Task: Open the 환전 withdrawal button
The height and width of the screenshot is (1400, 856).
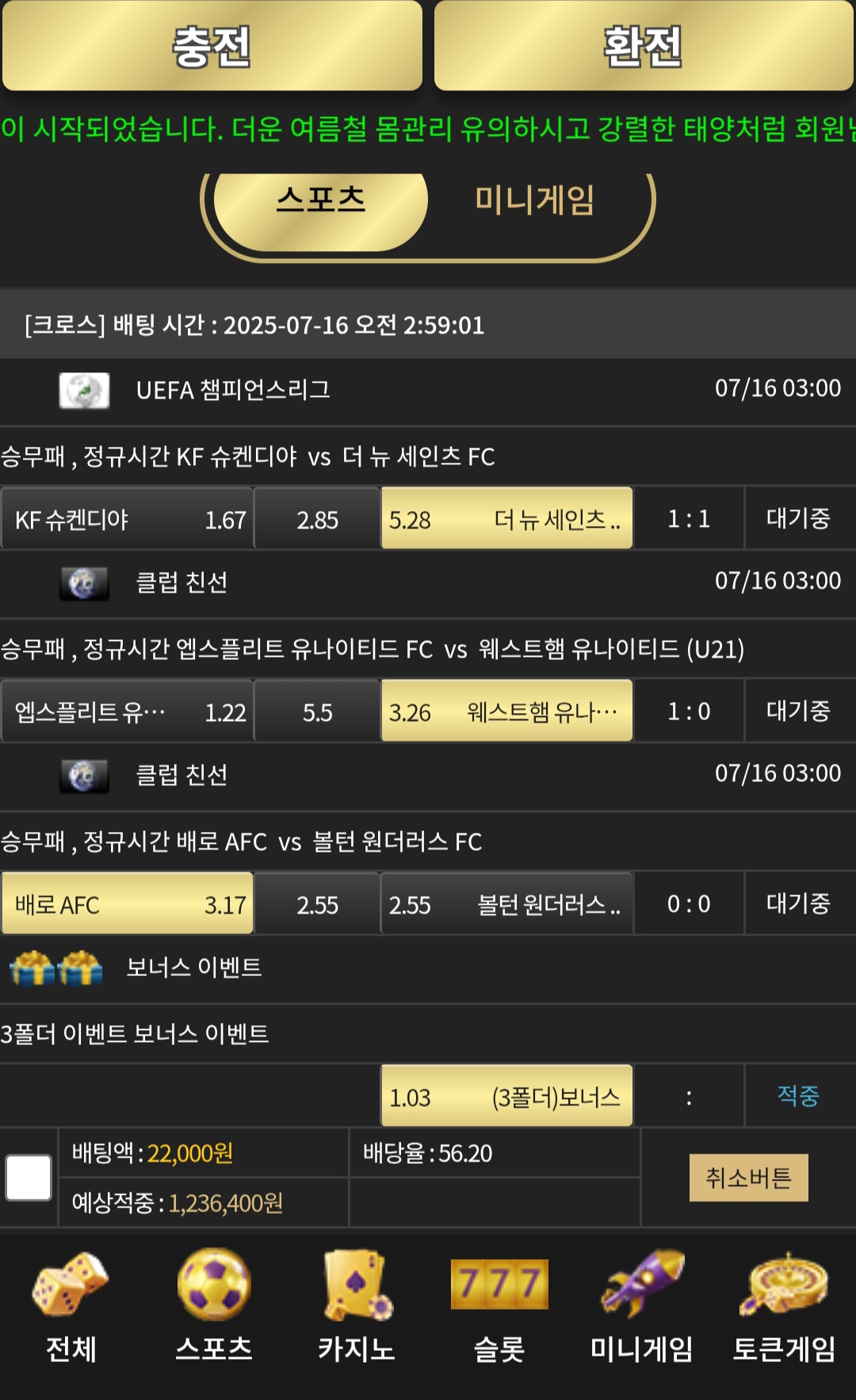Action: (x=644, y=45)
